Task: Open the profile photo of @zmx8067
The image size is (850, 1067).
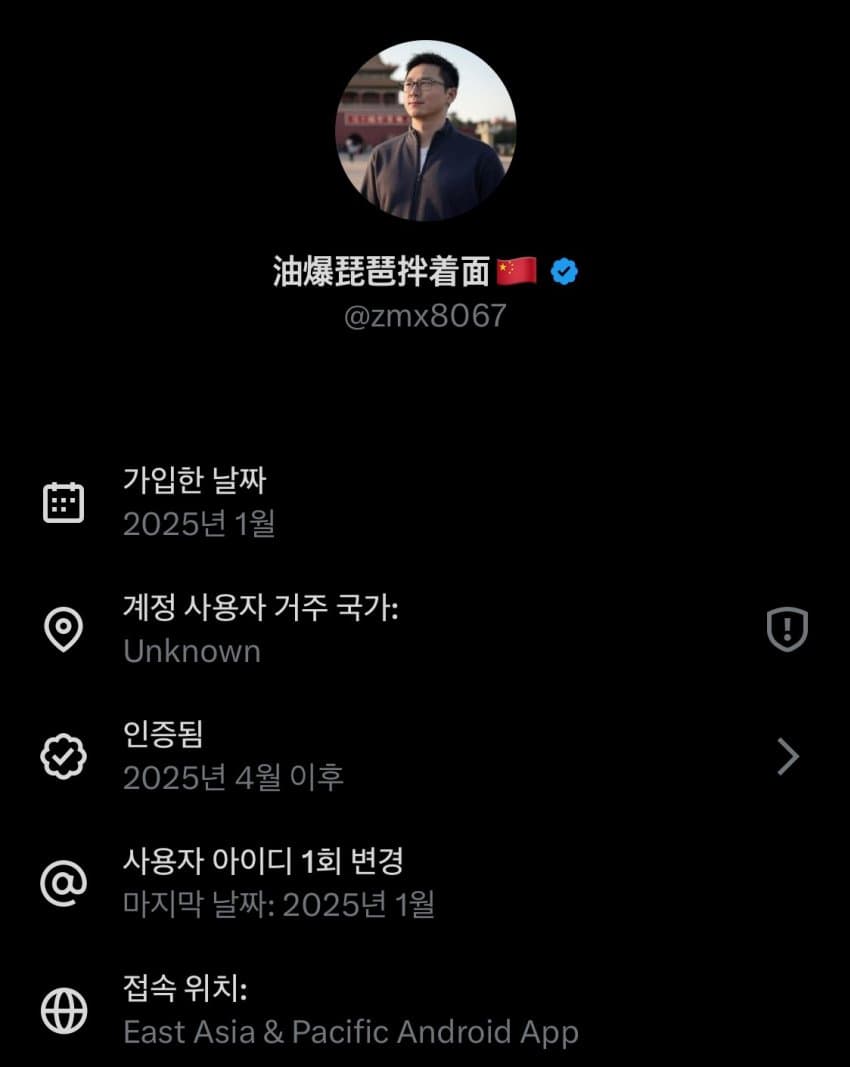Action: (x=425, y=130)
